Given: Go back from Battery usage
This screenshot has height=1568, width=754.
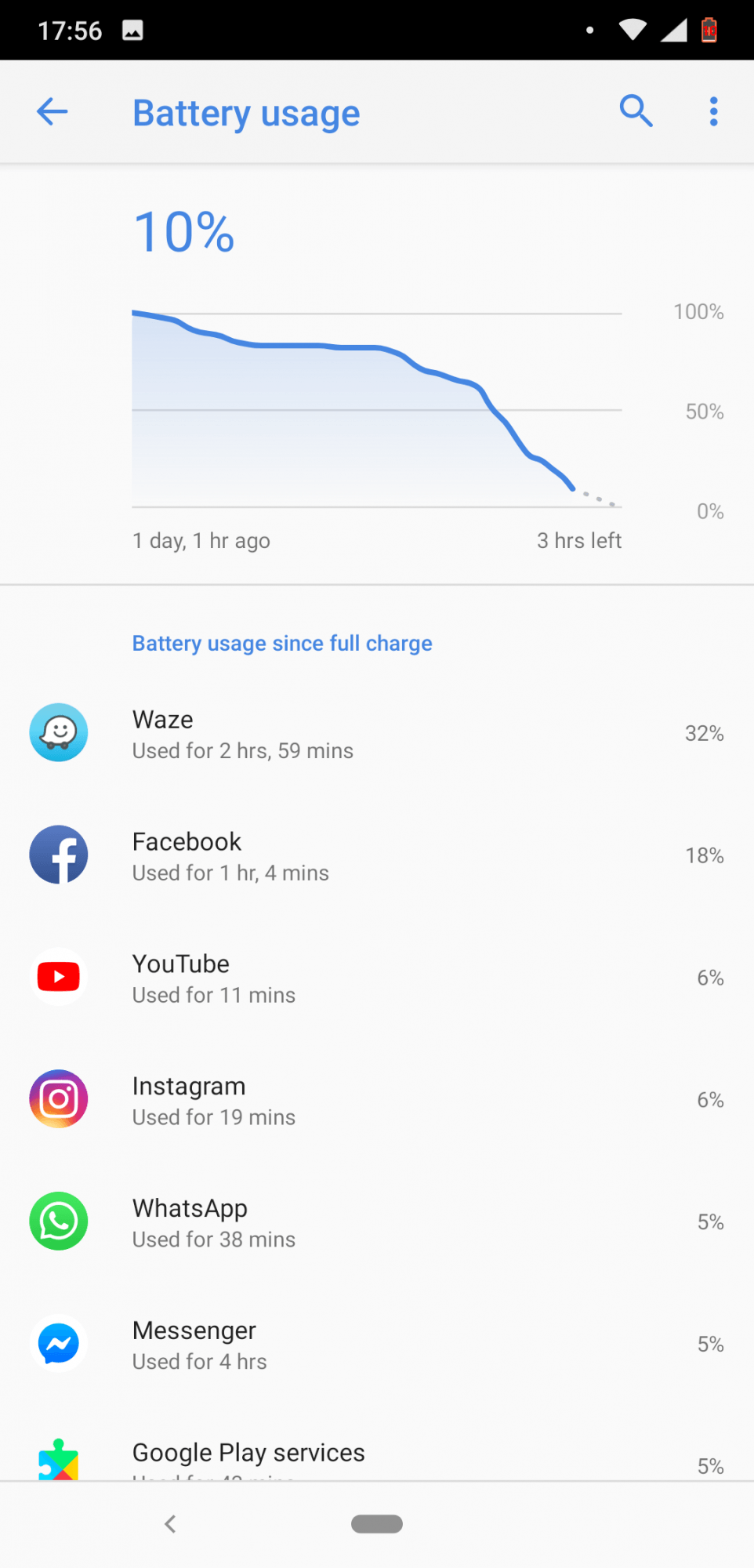Looking at the screenshot, I should point(53,112).
